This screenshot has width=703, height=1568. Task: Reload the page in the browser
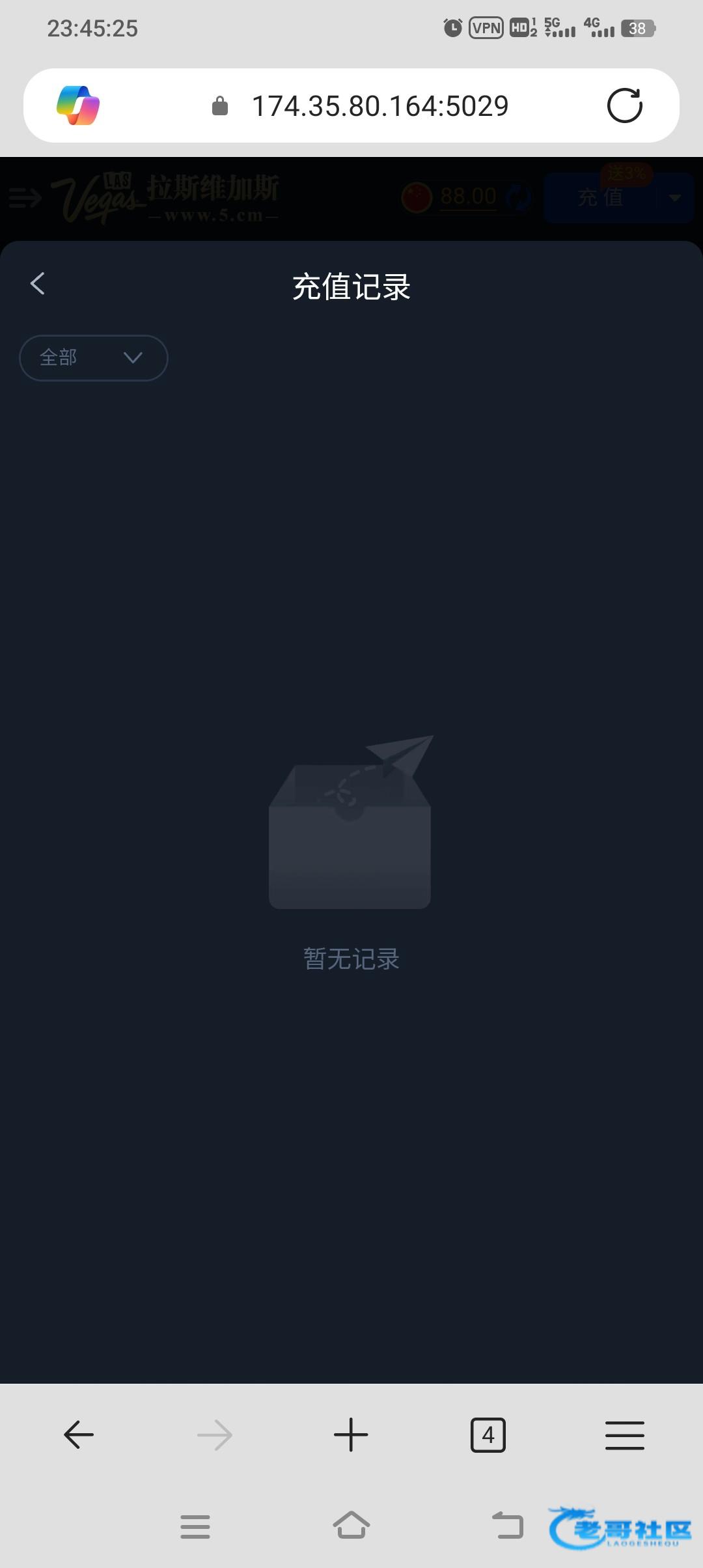624,105
